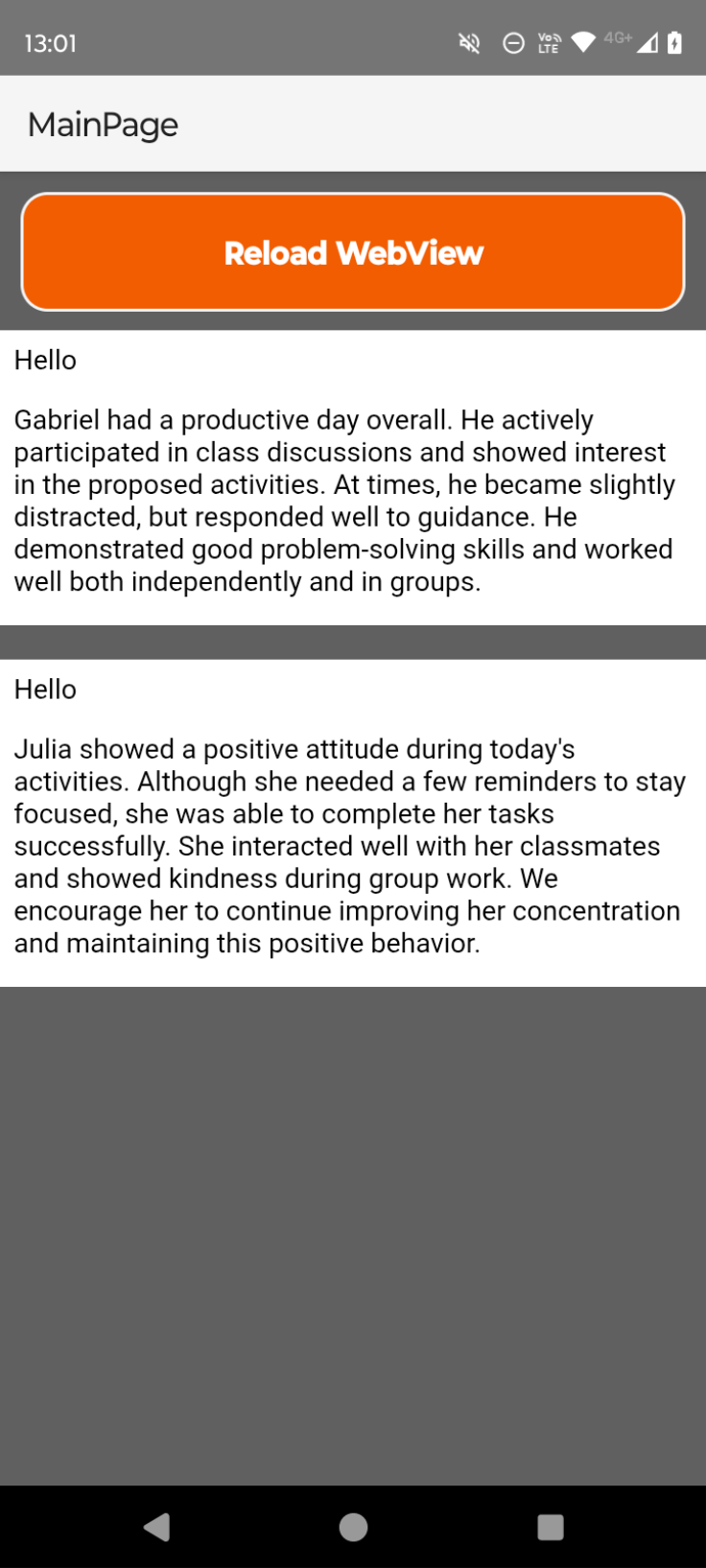The width and height of the screenshot is (706, 1568).
Task: Go back using the system back button
Action: (156, 1527)
